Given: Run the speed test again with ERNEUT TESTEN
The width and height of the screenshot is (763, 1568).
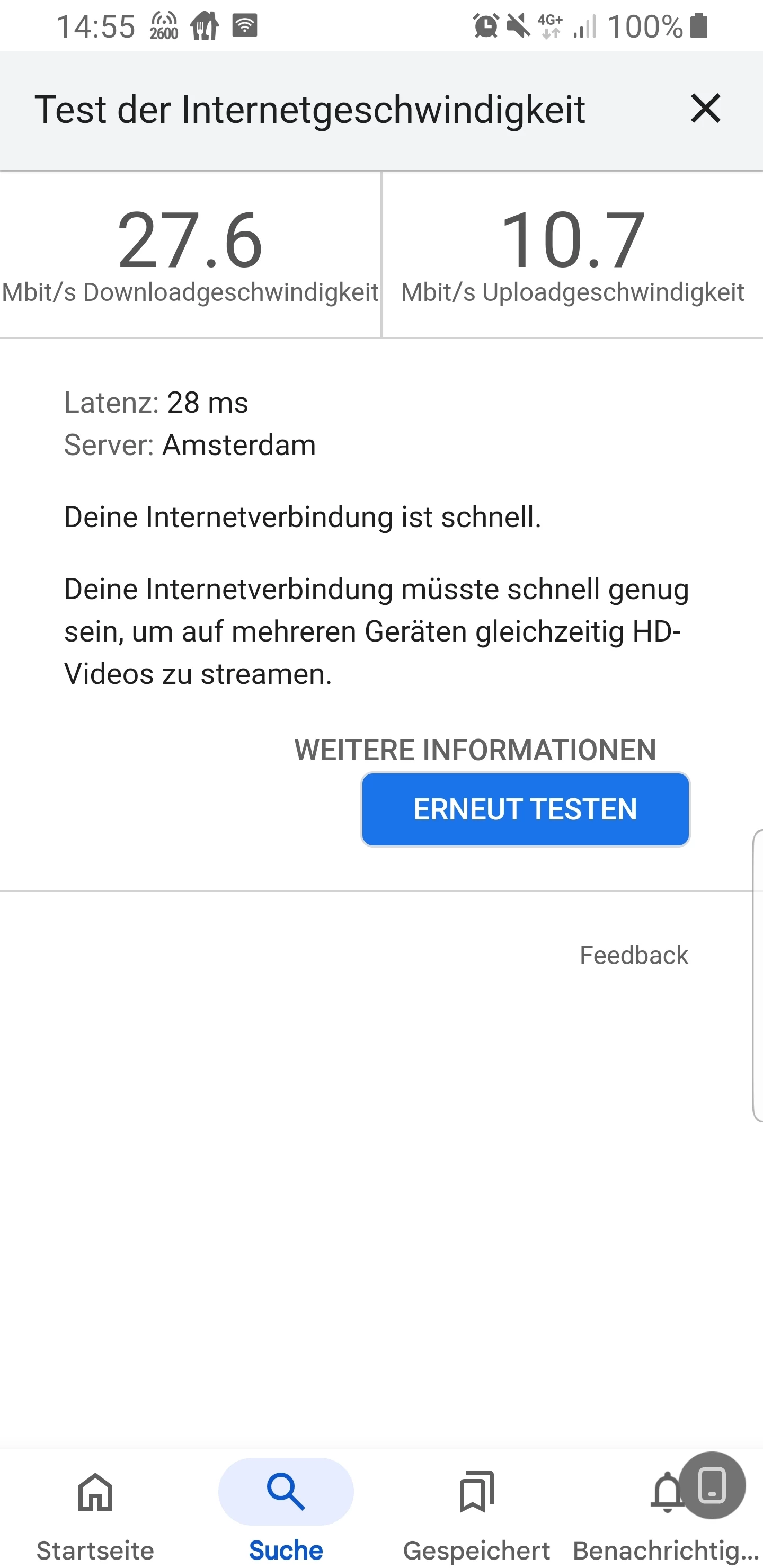Looking at the screenshot, I should 525,809.
